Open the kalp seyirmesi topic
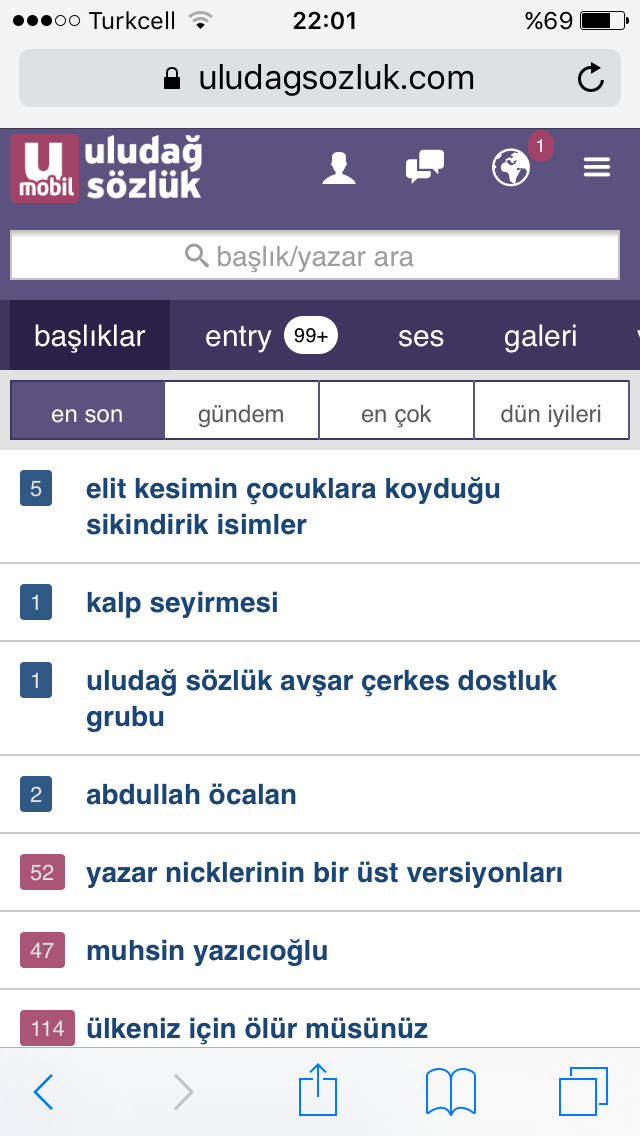Screen dimensions: 640x1136 click(x=182, y=602)
